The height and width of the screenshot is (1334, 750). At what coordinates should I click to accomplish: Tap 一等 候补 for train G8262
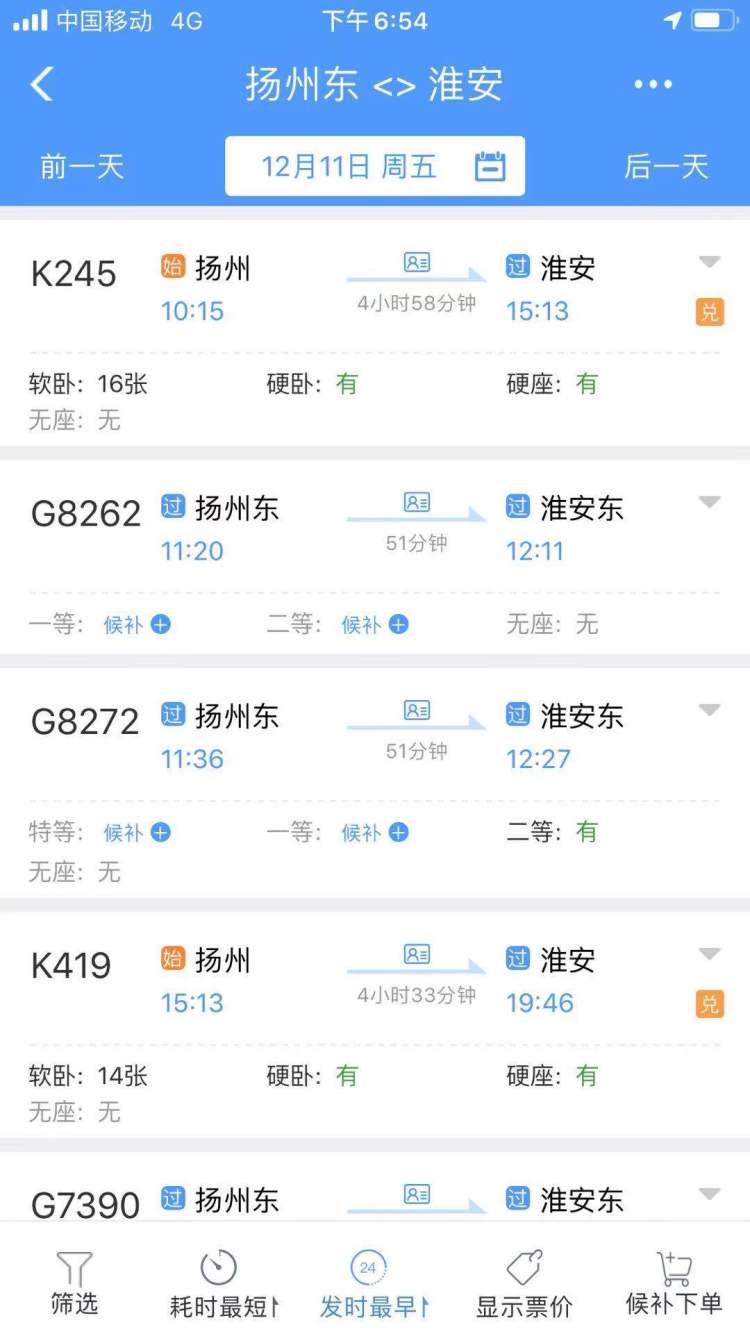point(137,625)
